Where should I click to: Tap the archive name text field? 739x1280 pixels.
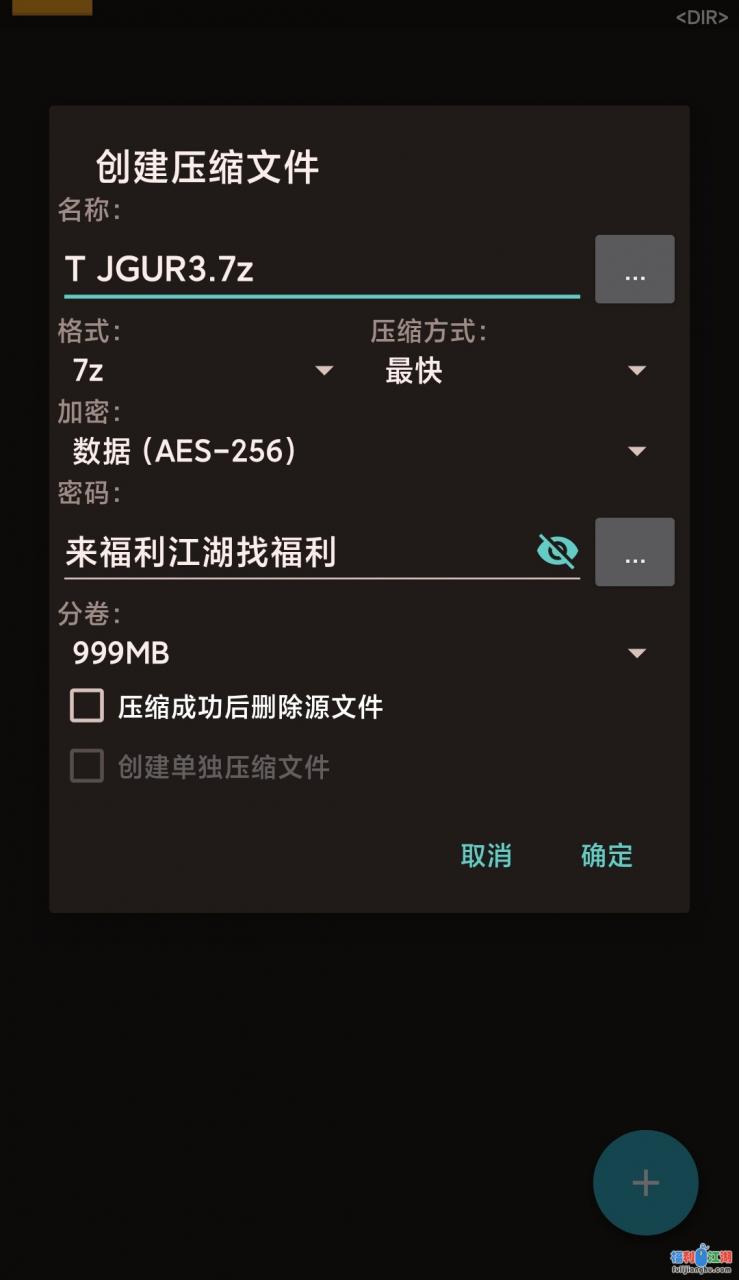(x=320, y=269)
